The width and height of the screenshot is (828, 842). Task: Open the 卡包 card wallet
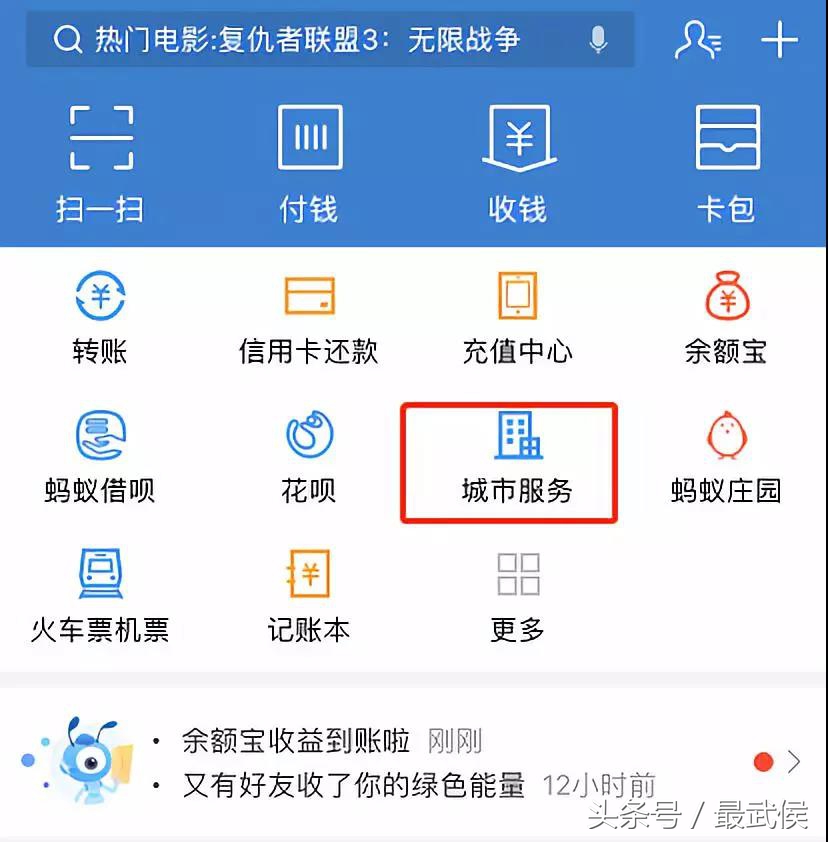pyautogui.click(x=727, y=160)
